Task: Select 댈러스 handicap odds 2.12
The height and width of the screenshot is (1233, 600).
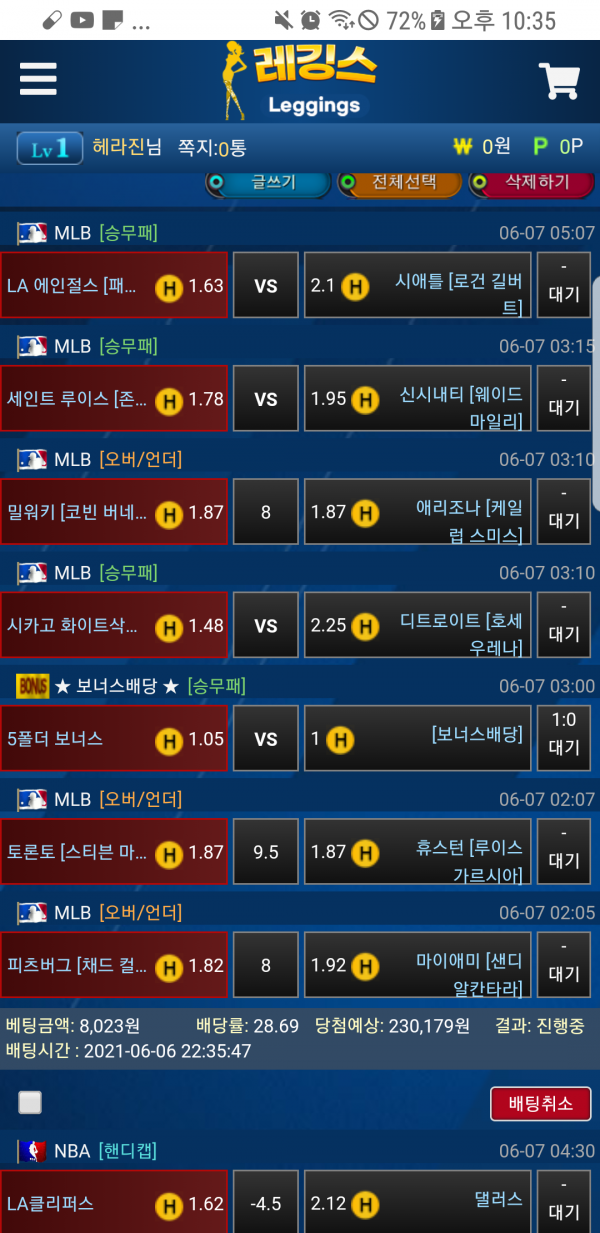Action: [x=417, y=1203]
